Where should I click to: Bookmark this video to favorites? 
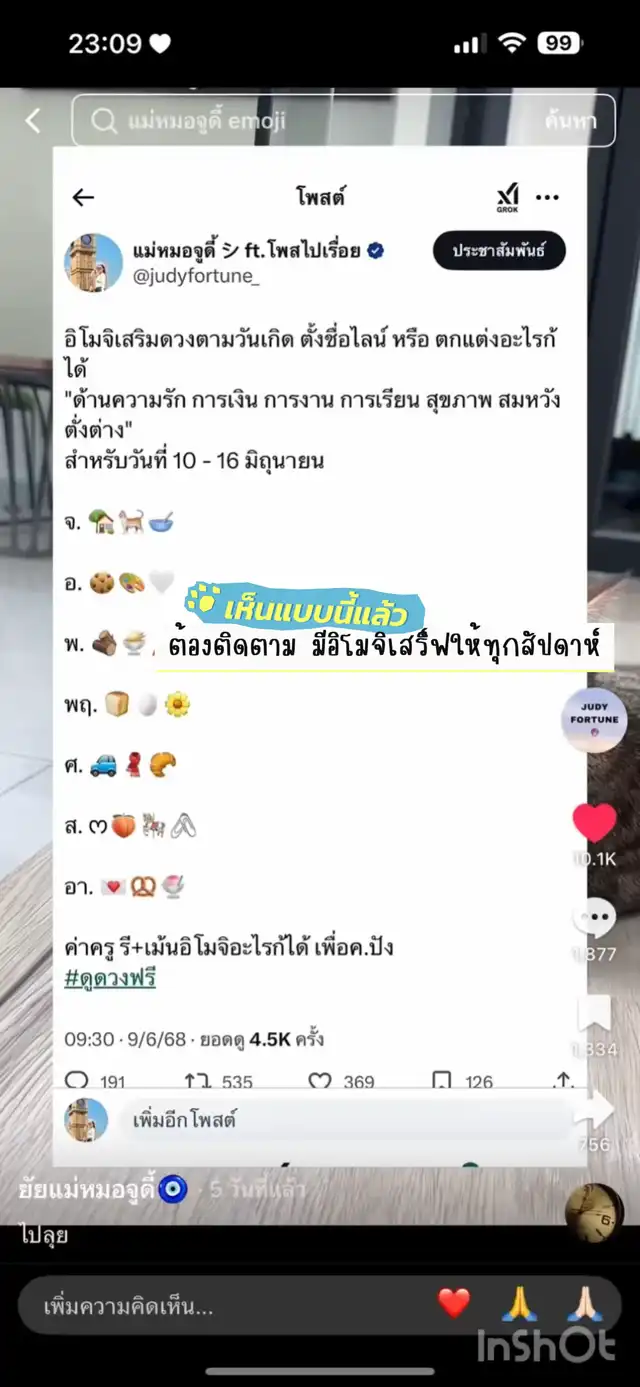coord(594,1014)
